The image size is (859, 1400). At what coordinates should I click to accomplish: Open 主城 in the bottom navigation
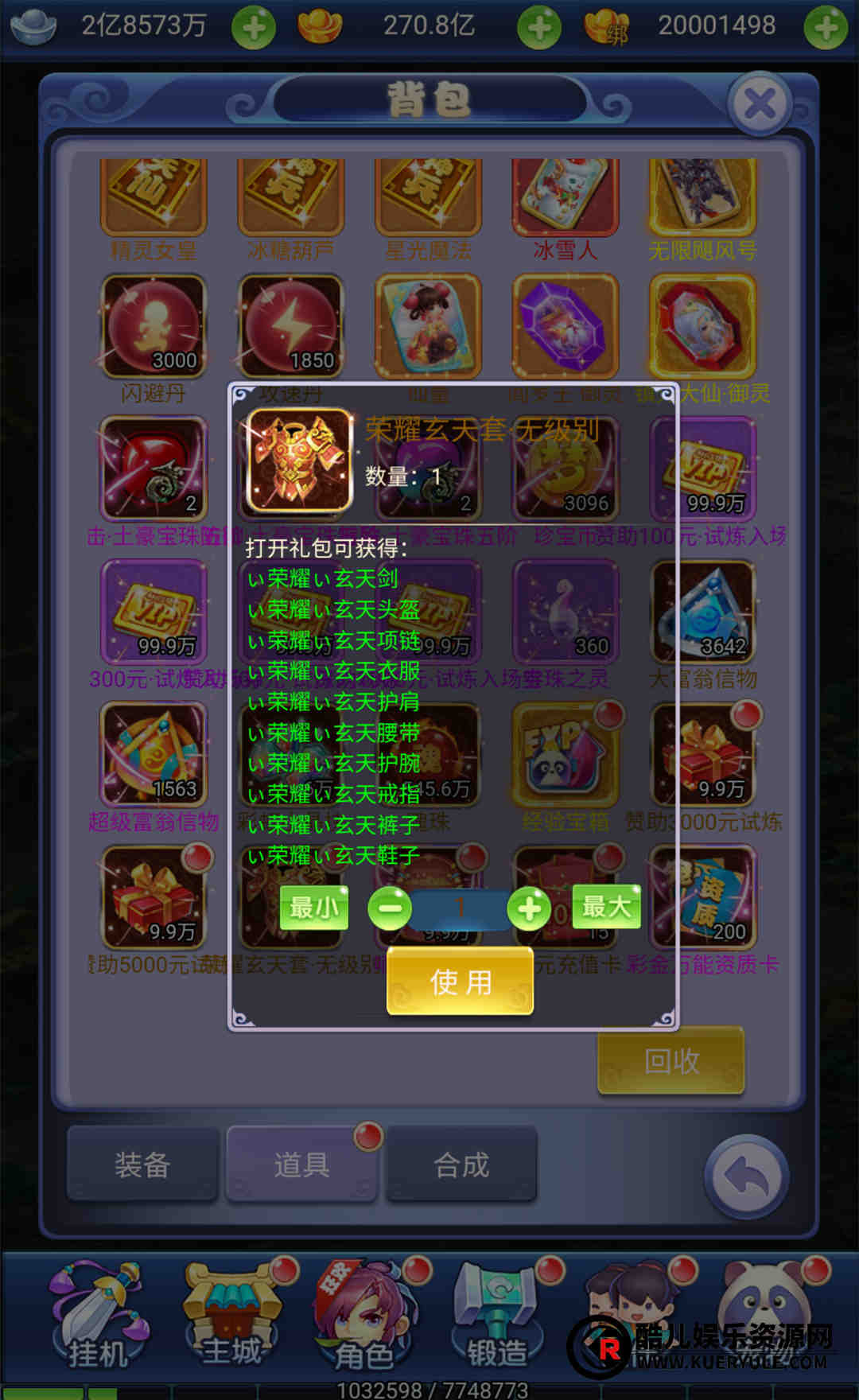tap(231, 1312)
